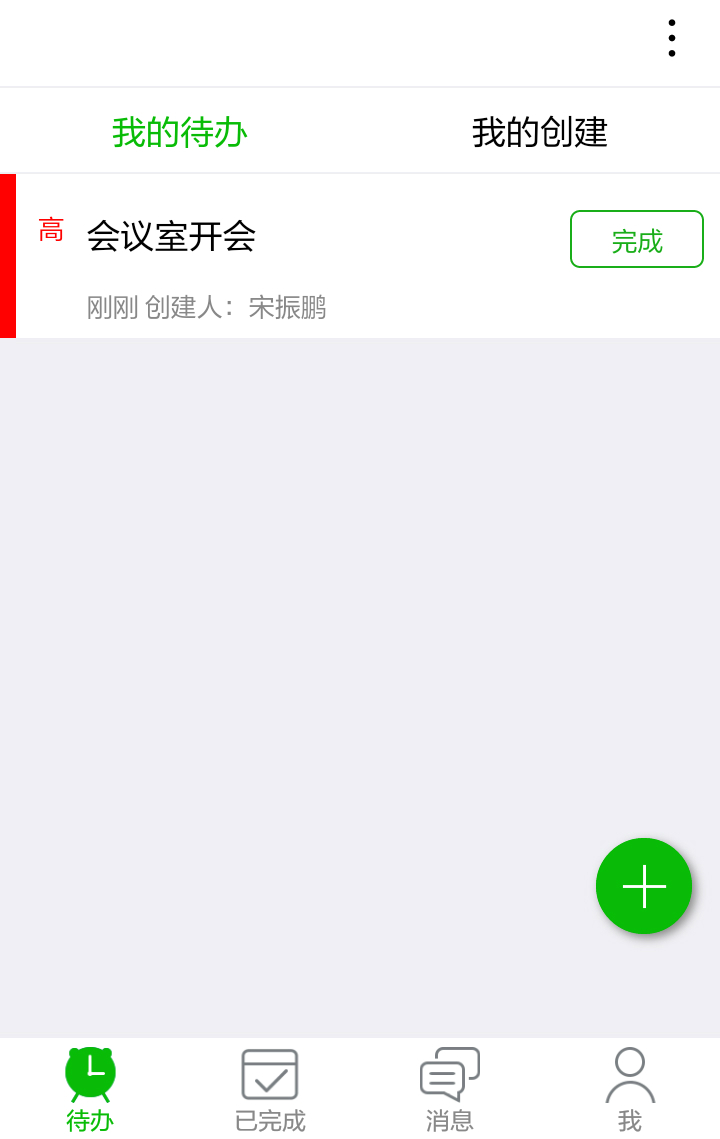The height and width of the screenshot is (1139, 720).
Task: Open the three-dot overflow menu
Action: pos(671,38)
